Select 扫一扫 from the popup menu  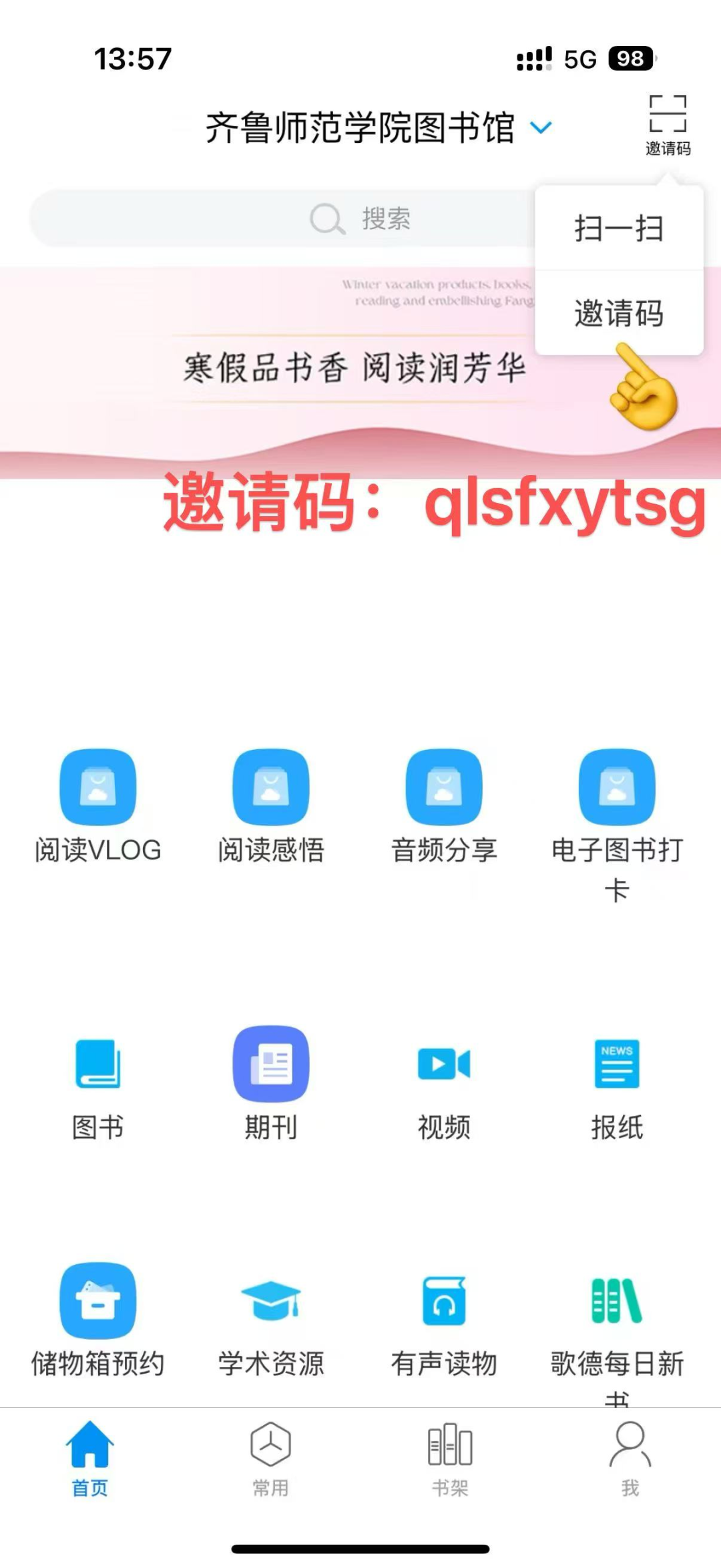[619, 228]
